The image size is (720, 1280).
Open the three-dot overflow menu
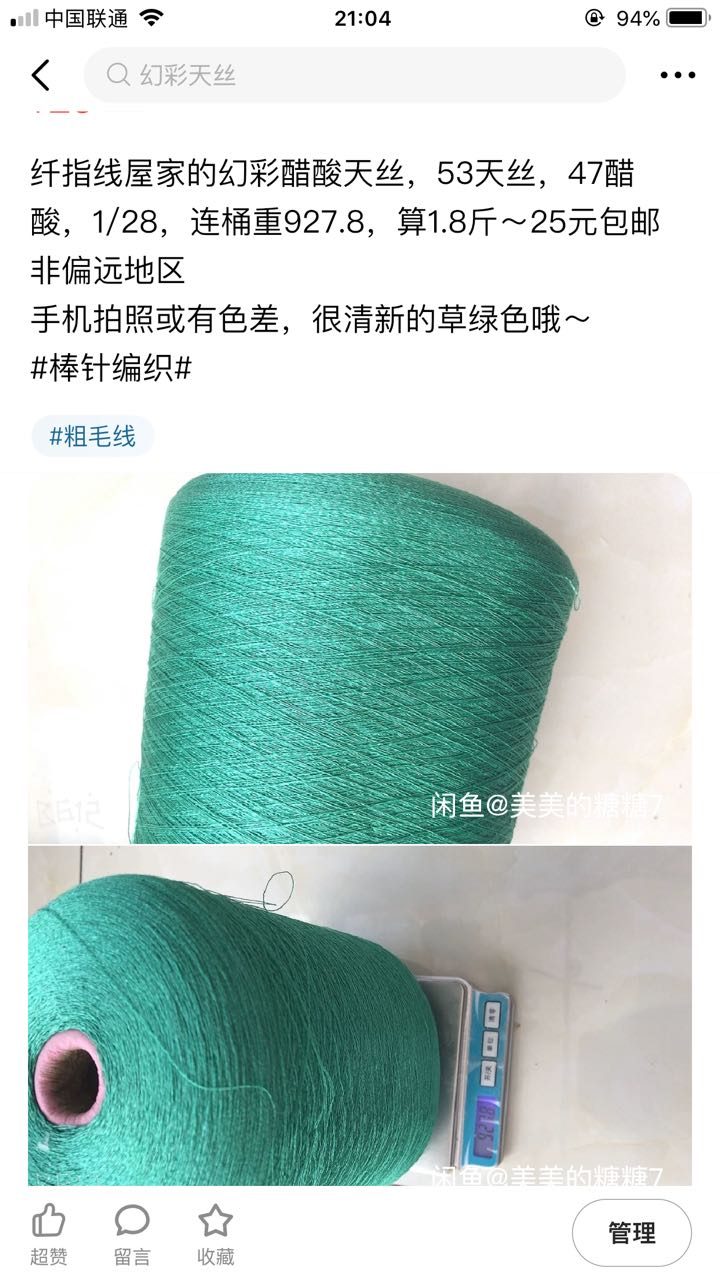point(677,75)
